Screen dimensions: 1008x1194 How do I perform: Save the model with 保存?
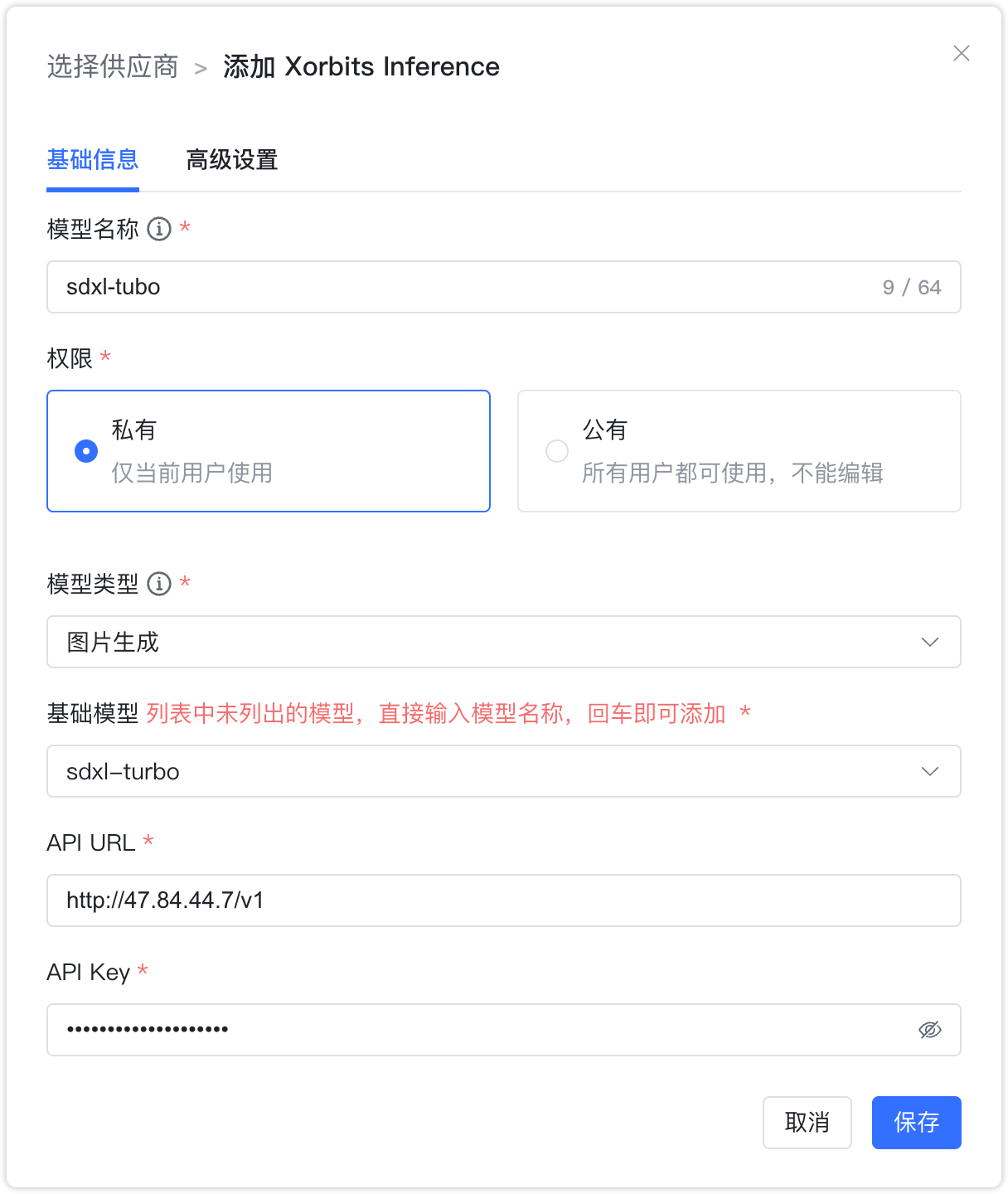916,1123
